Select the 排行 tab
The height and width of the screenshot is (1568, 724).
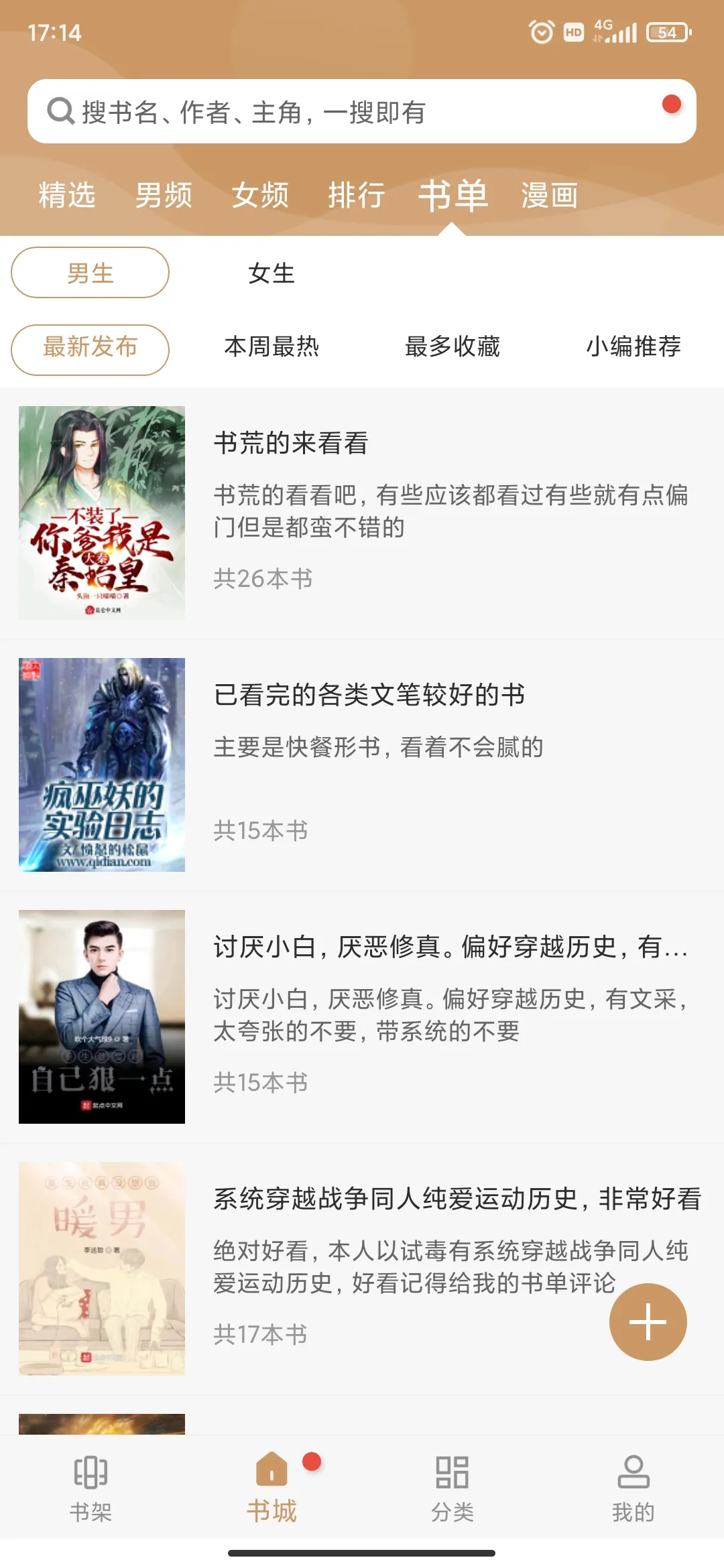356,196
